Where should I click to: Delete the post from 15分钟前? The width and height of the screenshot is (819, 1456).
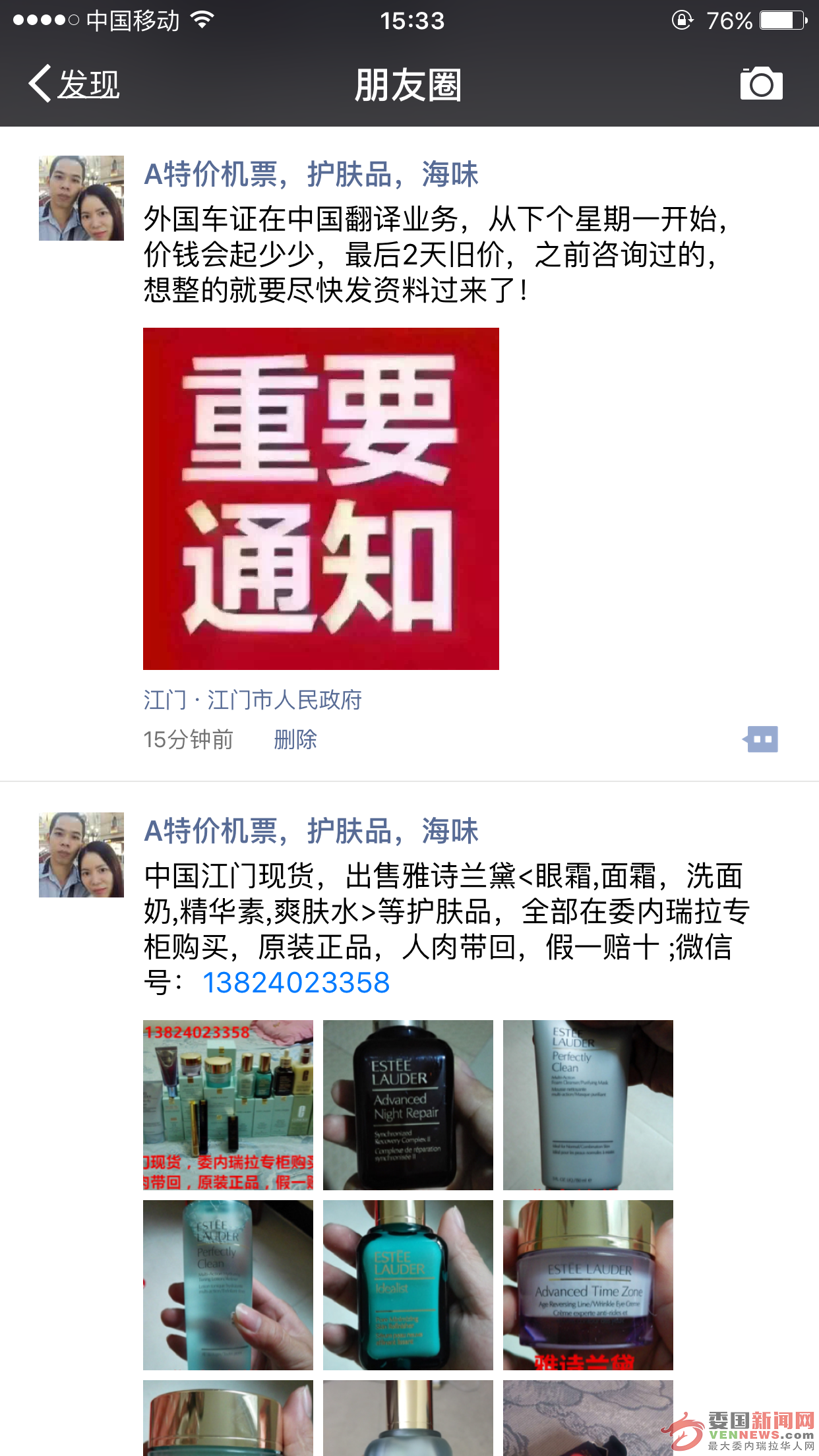295,739
